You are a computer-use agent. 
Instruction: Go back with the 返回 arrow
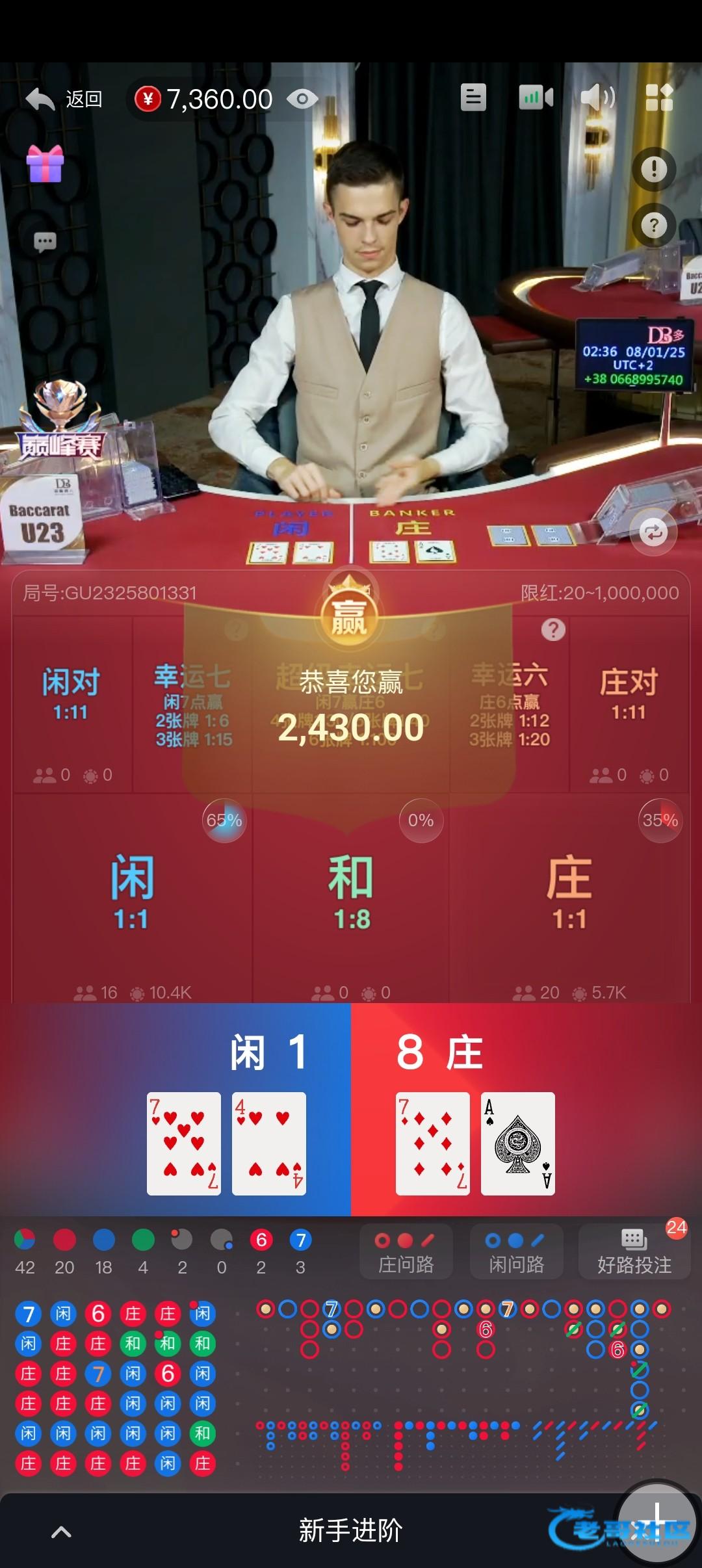(x=63, y=99)
